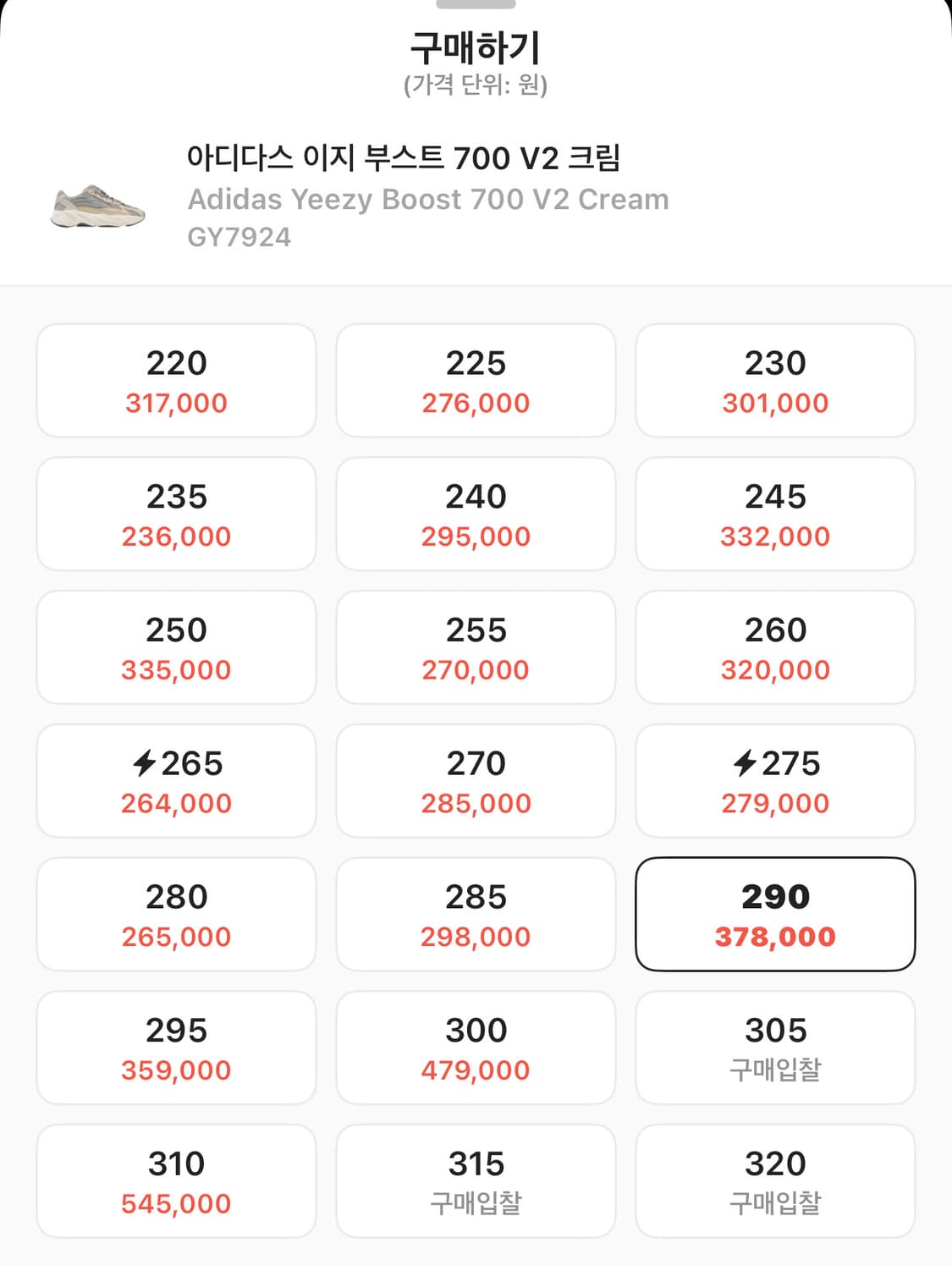Choose size 230 priced 301,000
Screen dimensions: 952x1265
point(775,381)
